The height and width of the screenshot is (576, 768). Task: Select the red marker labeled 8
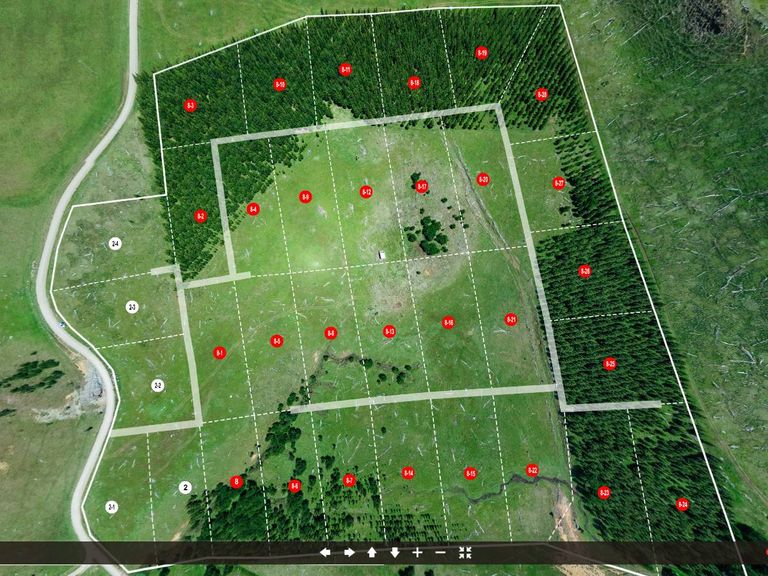[x=237, y=482]
